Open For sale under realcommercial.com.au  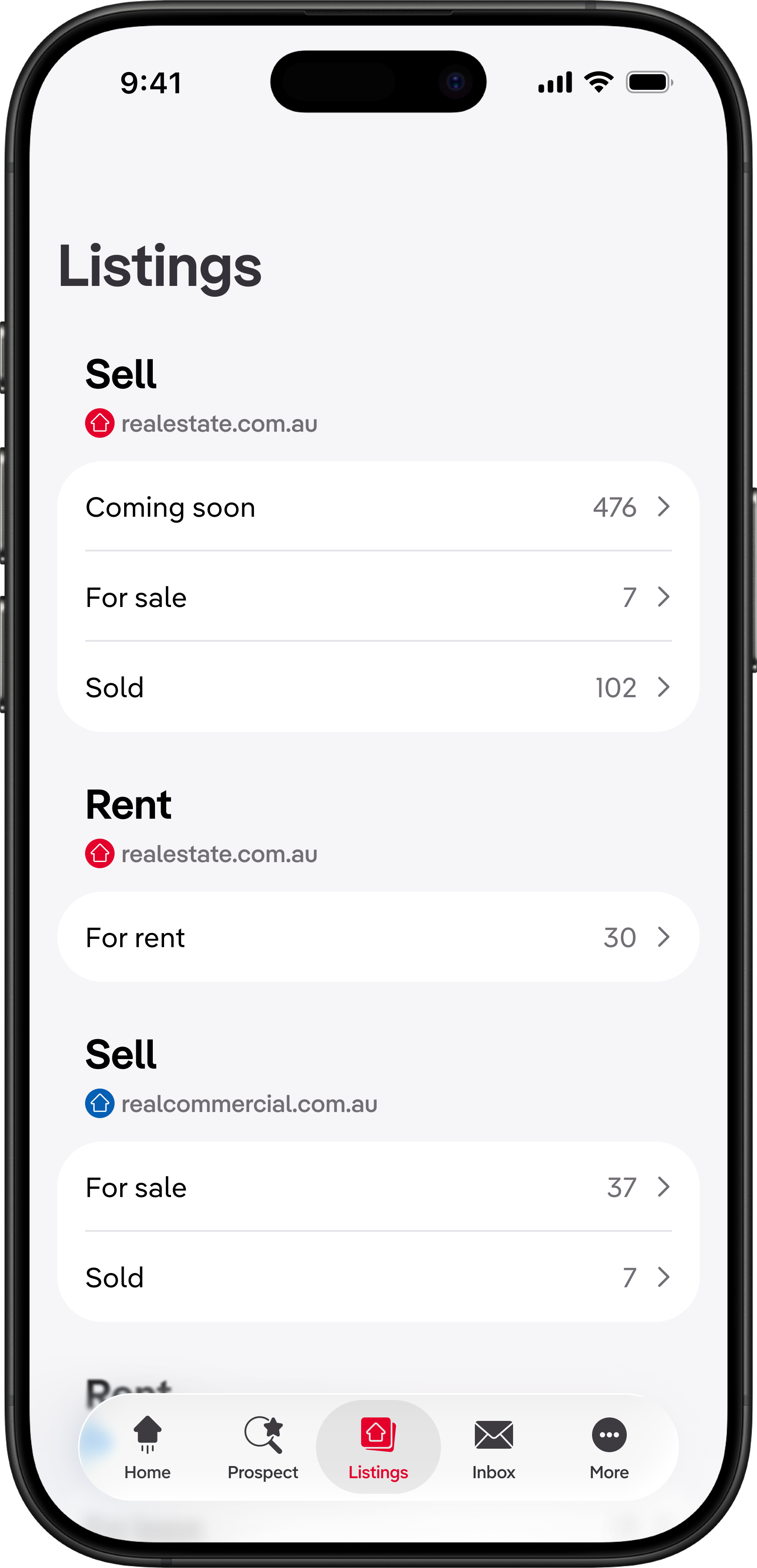[x=378, y=1187]
